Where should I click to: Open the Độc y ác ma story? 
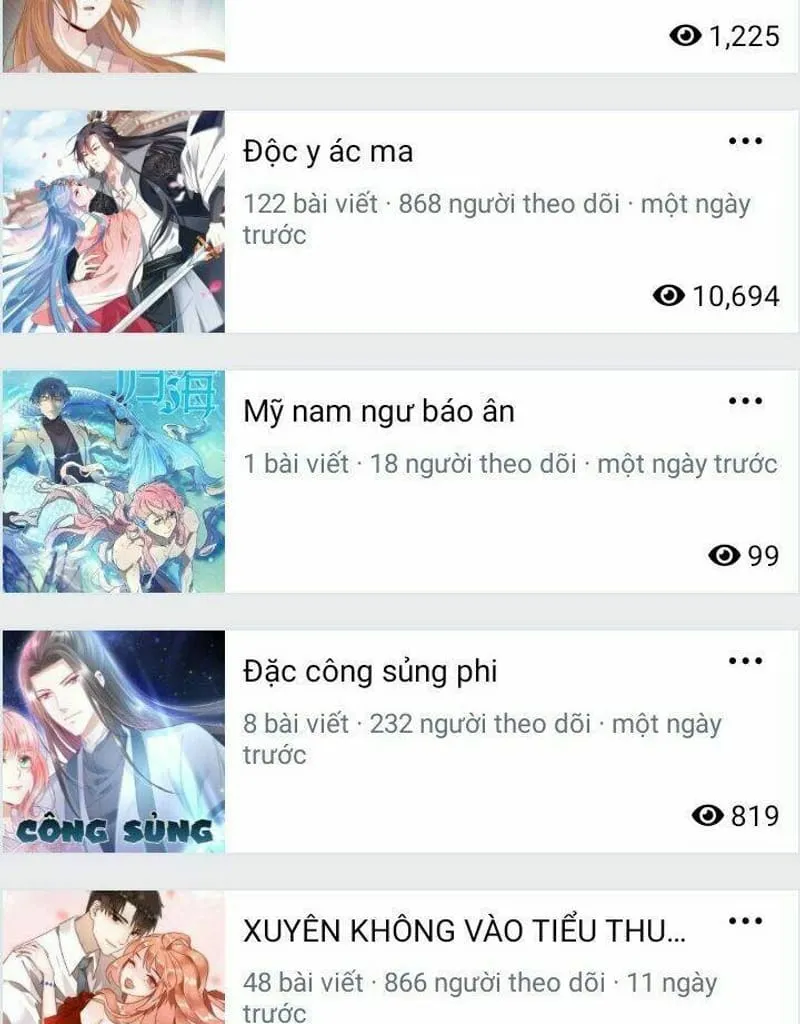(328, 152)
